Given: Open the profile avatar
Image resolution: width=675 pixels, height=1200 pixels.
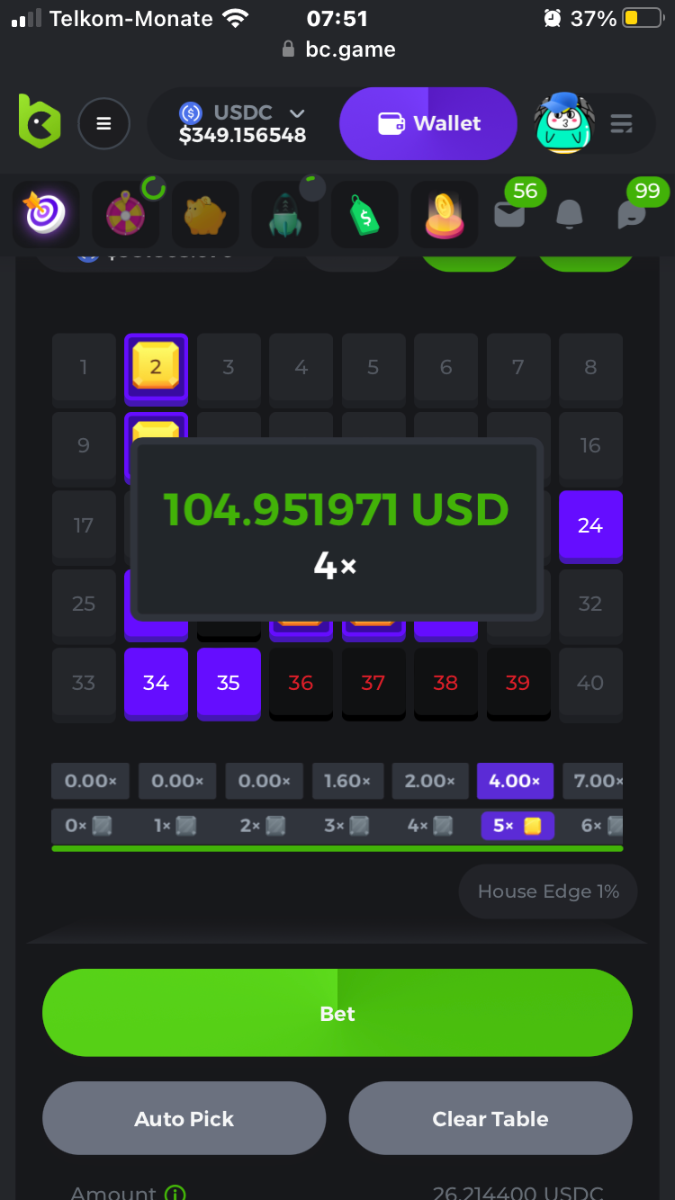Looking at the screenshot, I should tap(565, 124).
